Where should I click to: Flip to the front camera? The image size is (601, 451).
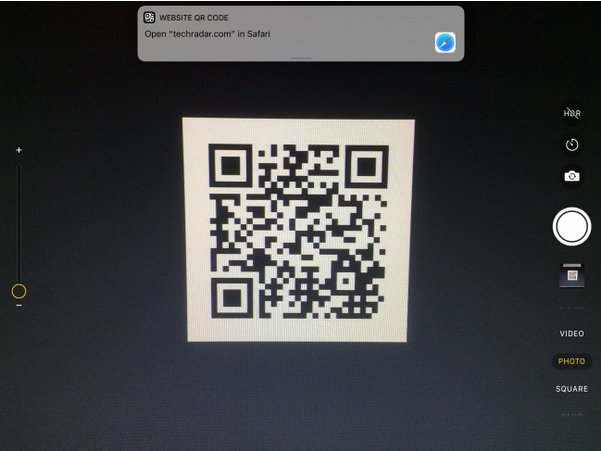coord(572,176)
